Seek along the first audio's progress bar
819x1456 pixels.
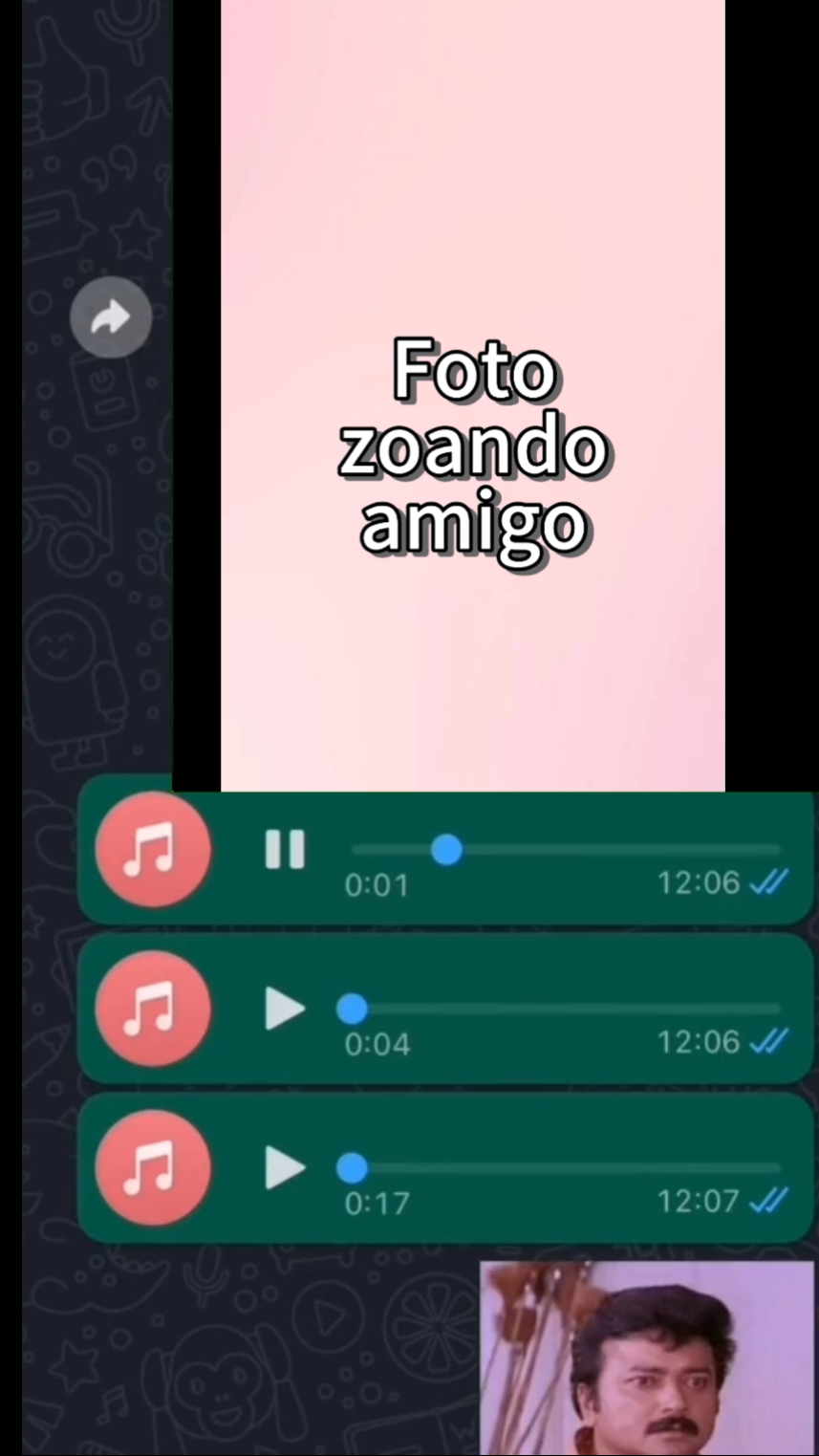coord(566,849)
